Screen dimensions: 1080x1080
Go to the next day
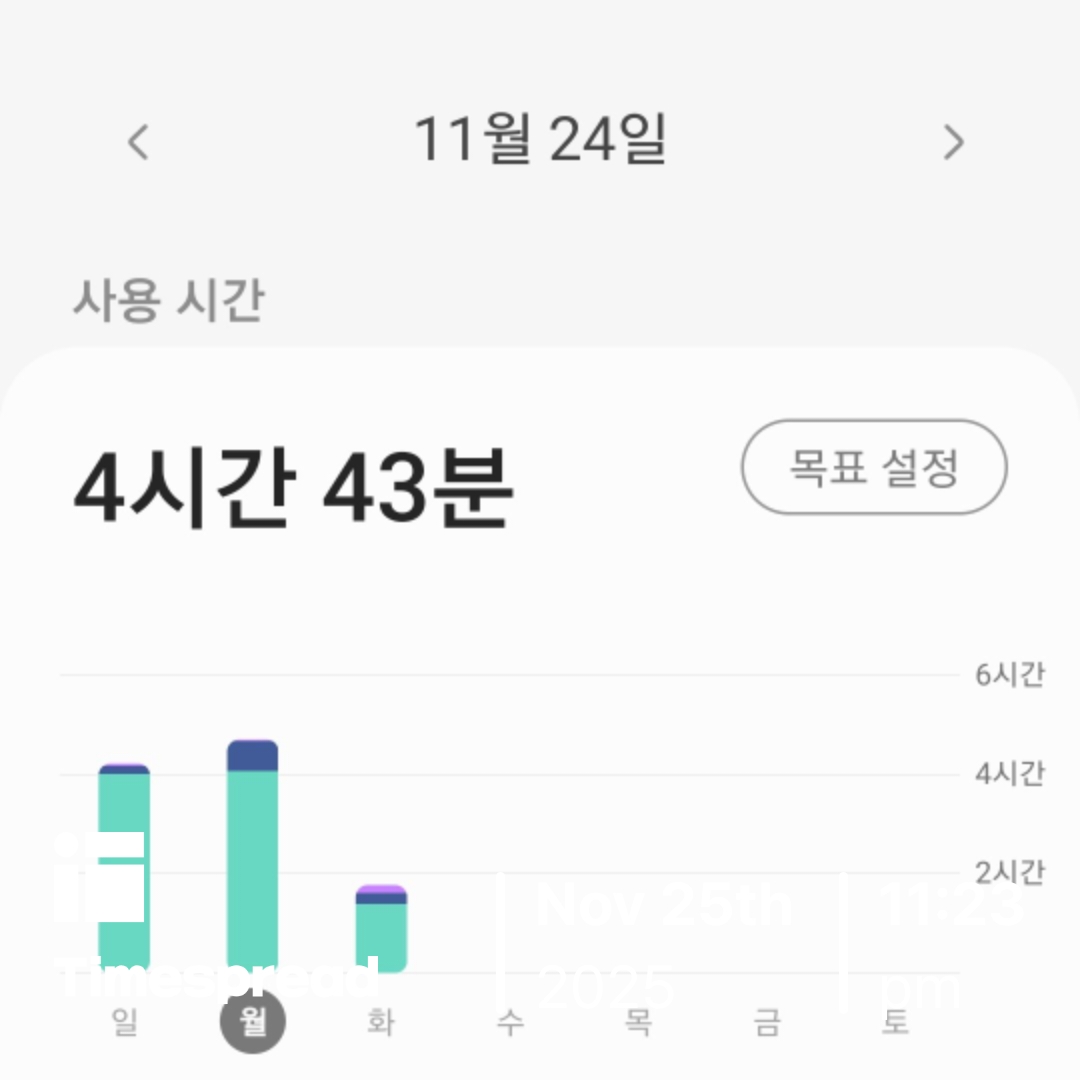[x=953, y=142]
